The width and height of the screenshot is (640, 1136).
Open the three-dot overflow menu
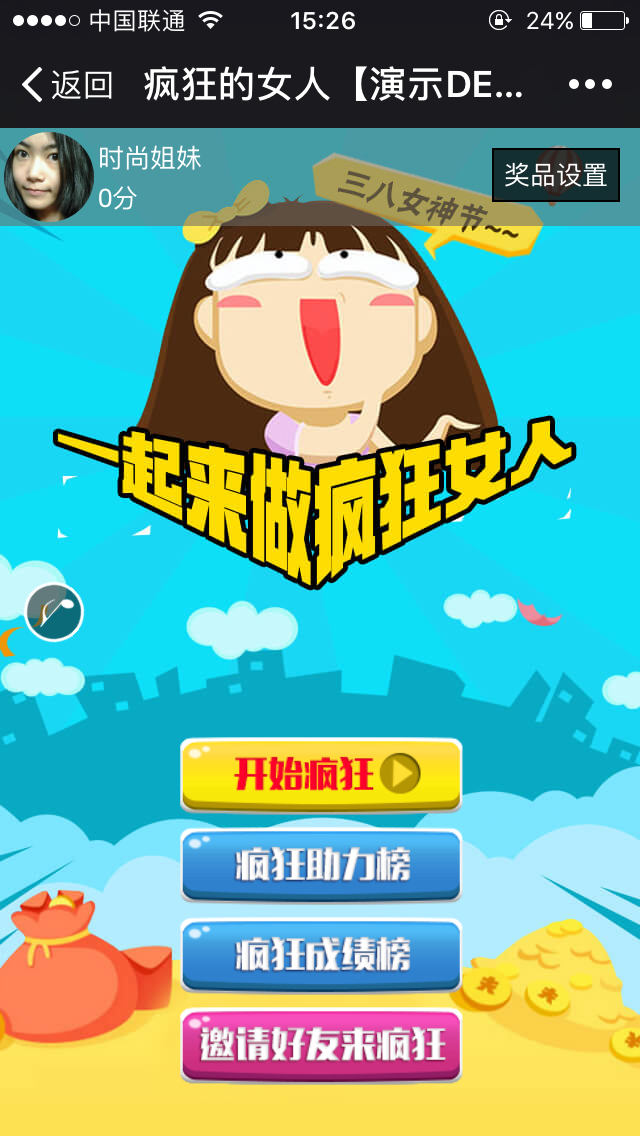tap(589, 85)
